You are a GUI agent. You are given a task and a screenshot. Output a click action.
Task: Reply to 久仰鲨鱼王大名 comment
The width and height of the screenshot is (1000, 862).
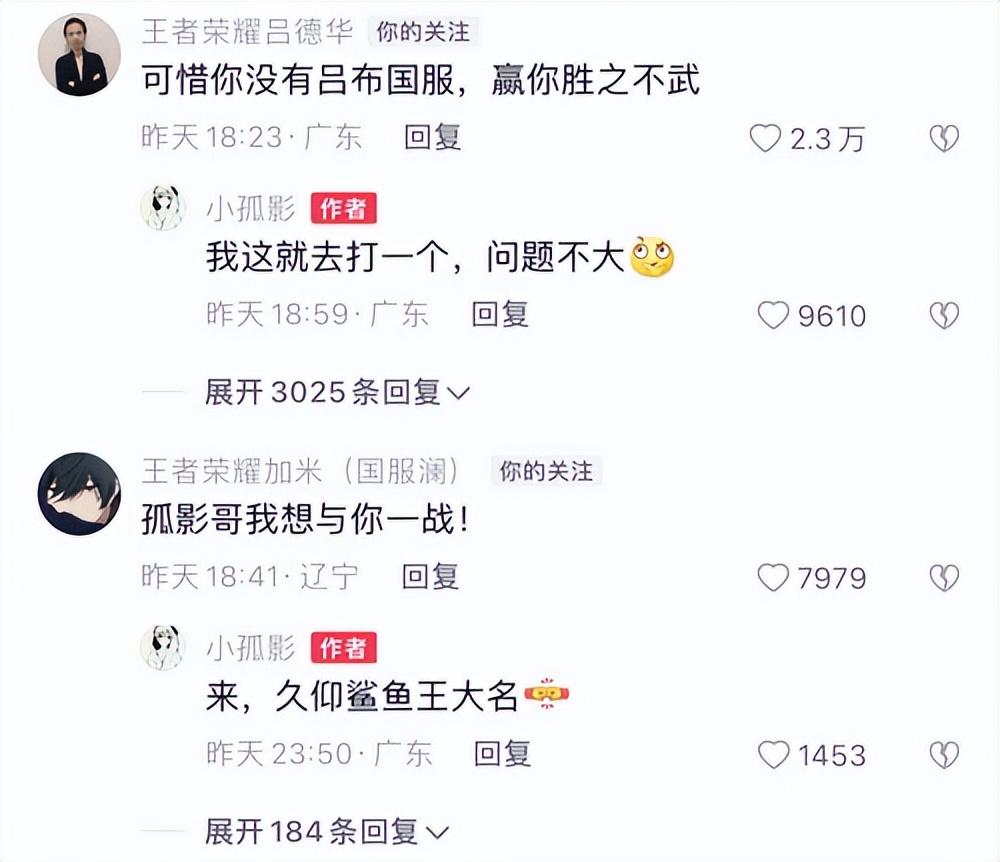pos(500,753)
